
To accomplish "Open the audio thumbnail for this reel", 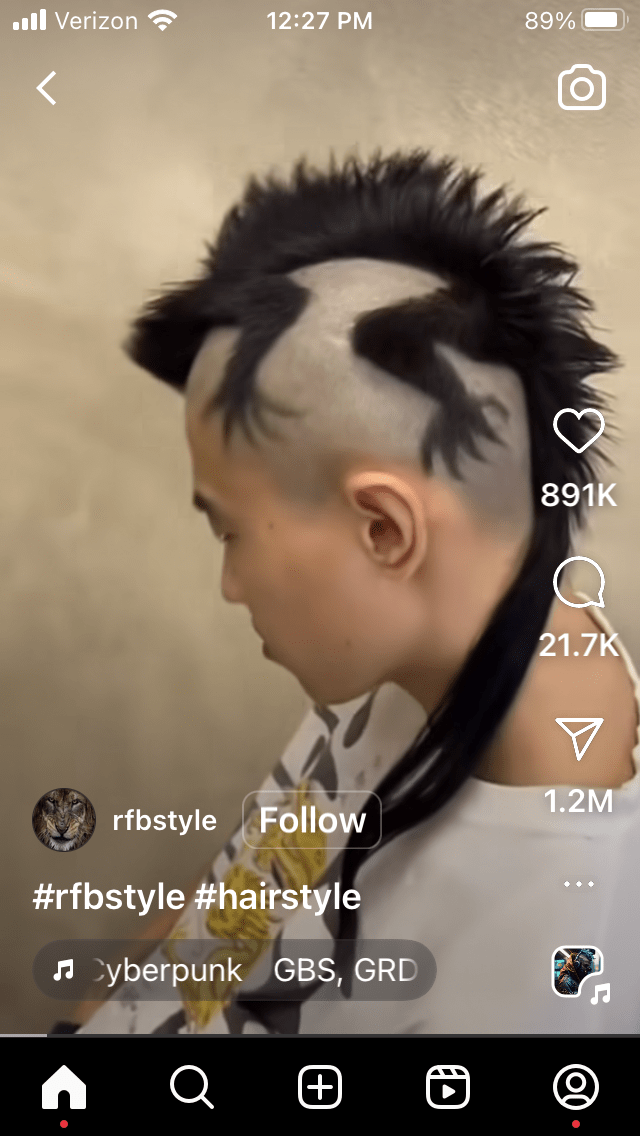I will pyautogui.click(x=579, y=972).
